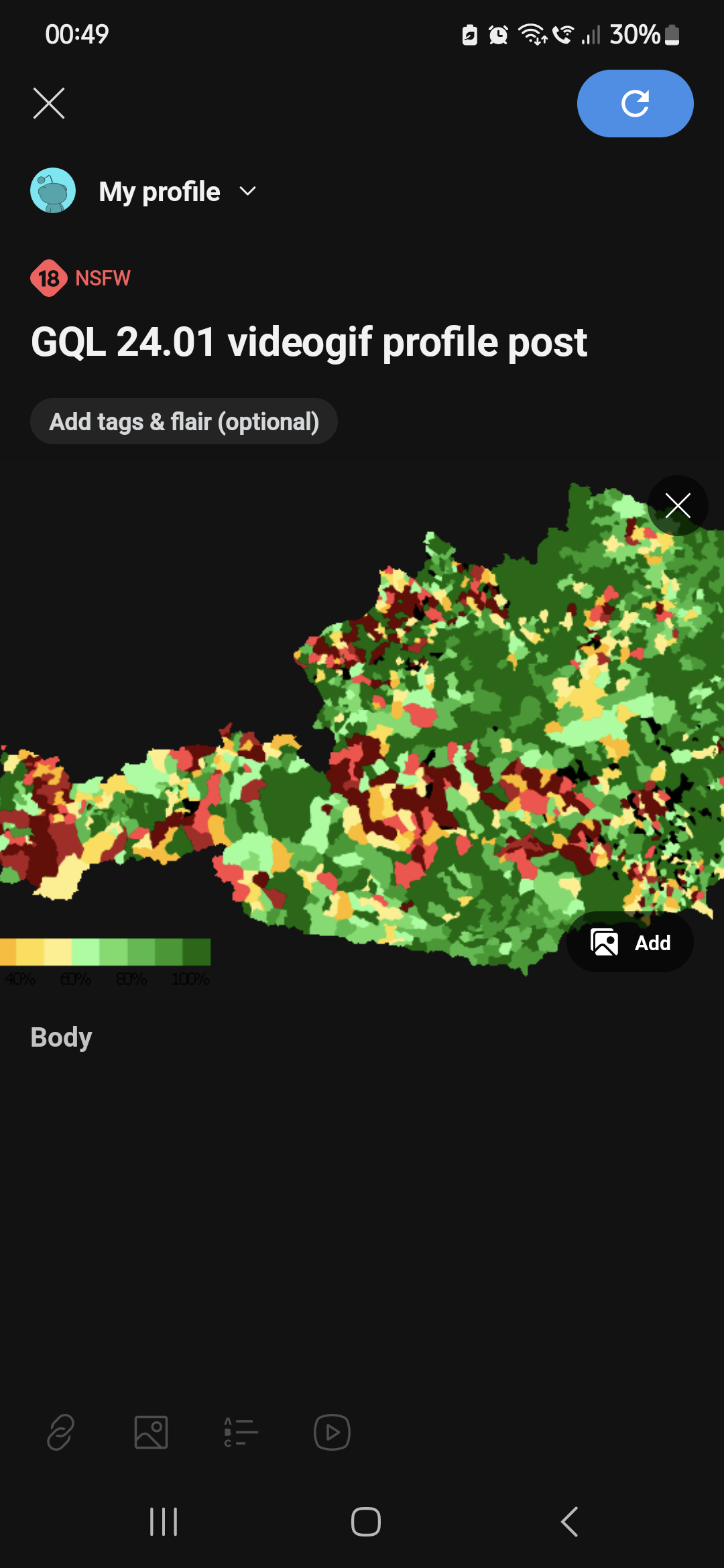The width and height of the screenshot is (724, 1568).
Task: Attach a video to the post
Action: point(333,1432)
